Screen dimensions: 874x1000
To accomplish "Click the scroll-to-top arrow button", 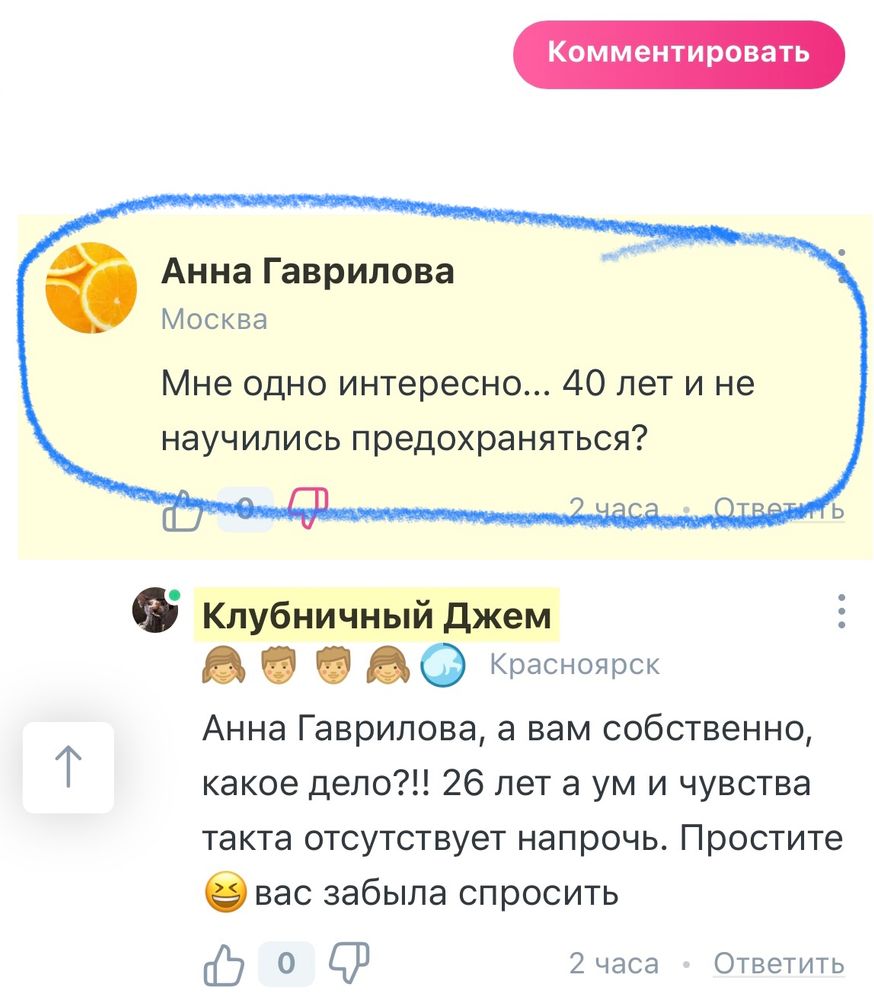I will [68, 765].
